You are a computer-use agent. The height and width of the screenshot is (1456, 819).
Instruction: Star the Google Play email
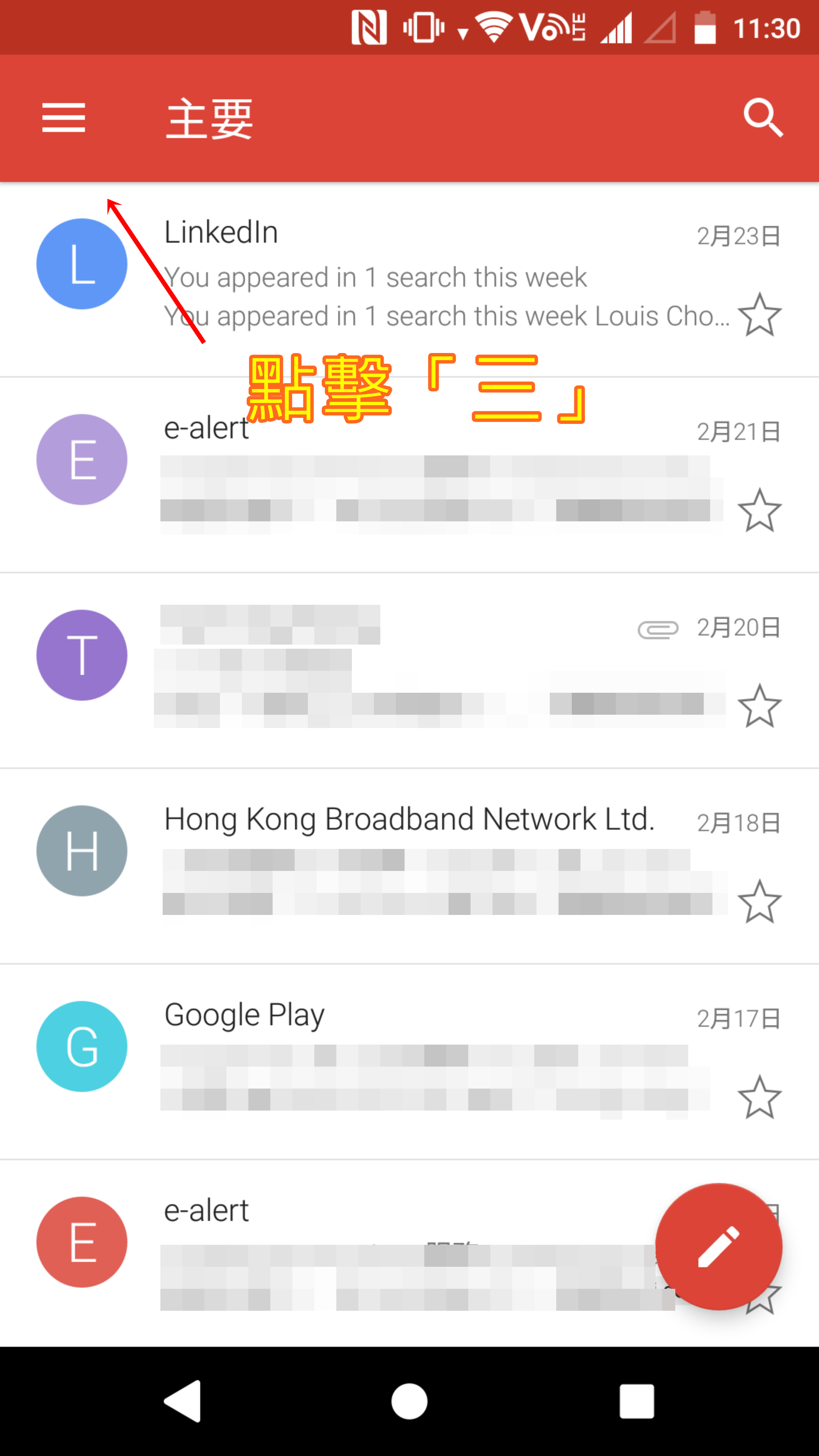[759, 1097]
